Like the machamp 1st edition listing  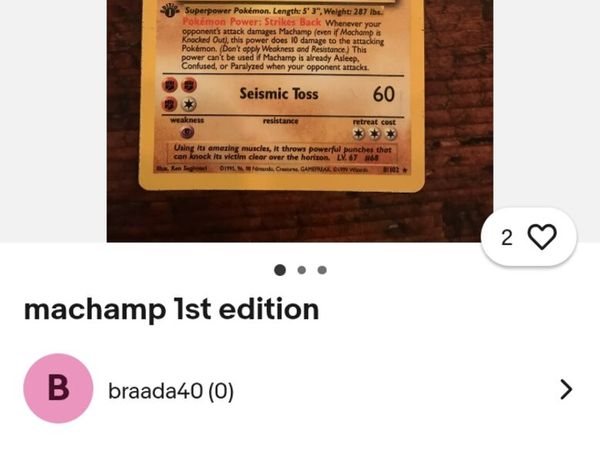pos(541,237)
